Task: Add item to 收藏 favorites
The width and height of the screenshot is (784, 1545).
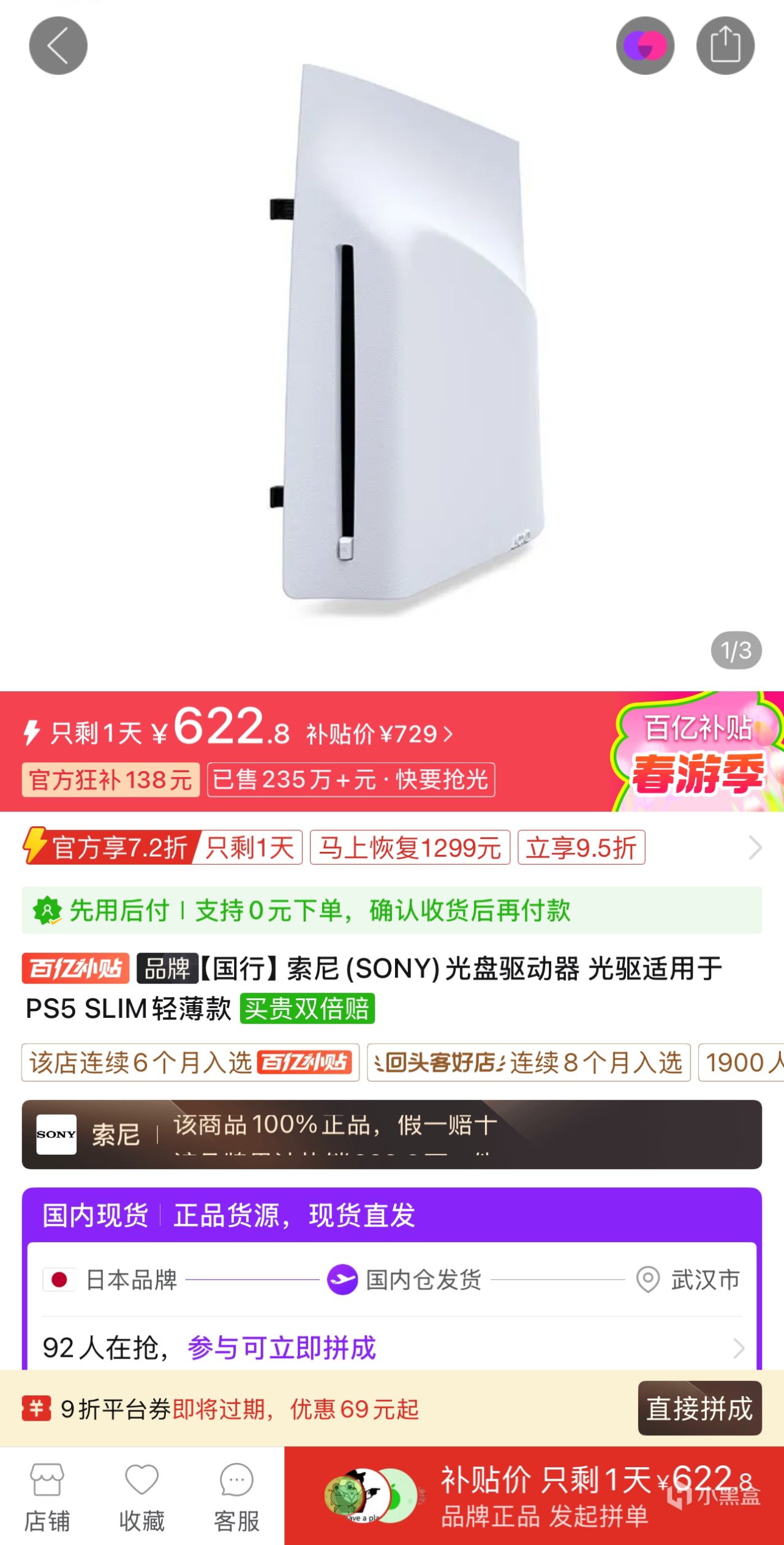Action: tap(141, 1496)
